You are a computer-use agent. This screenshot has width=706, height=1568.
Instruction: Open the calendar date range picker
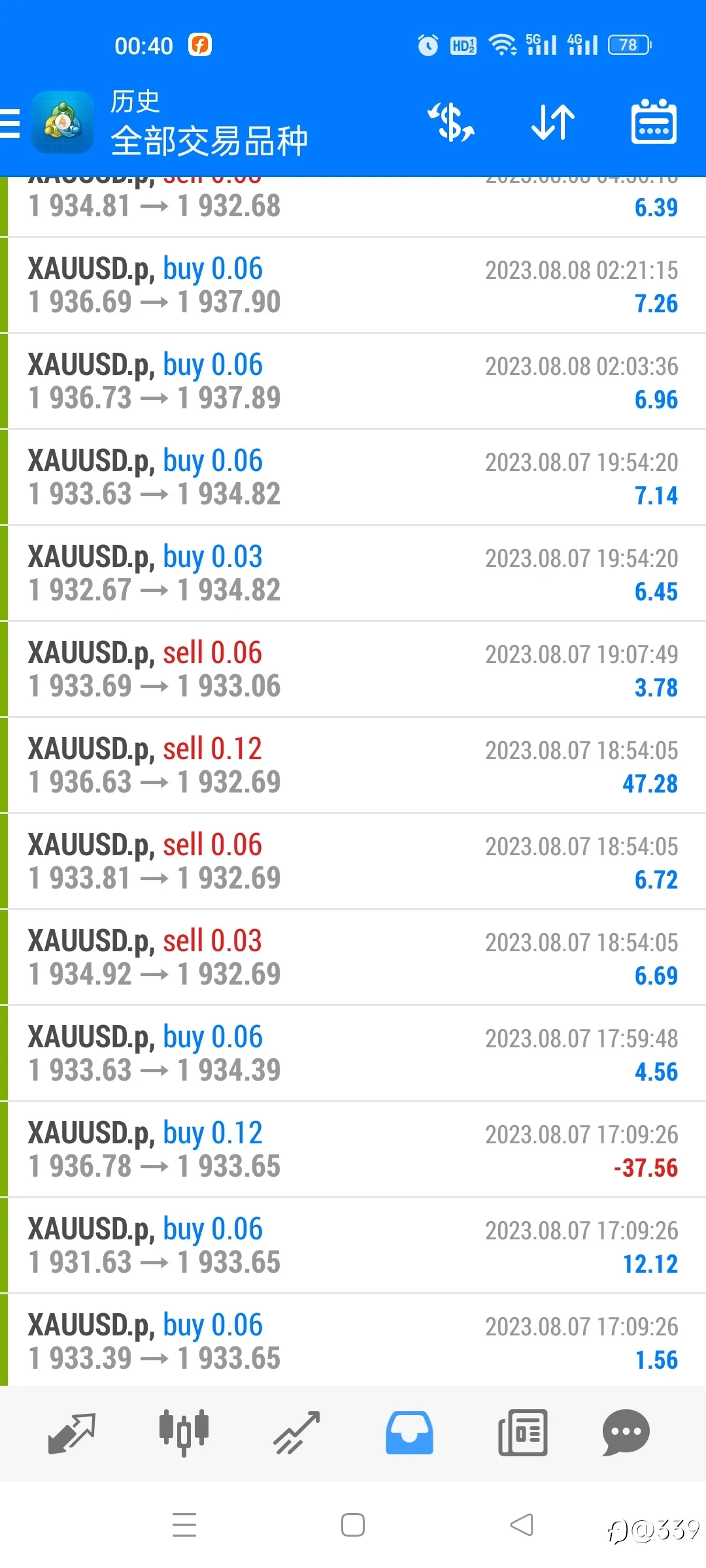[x=654, y=122]
